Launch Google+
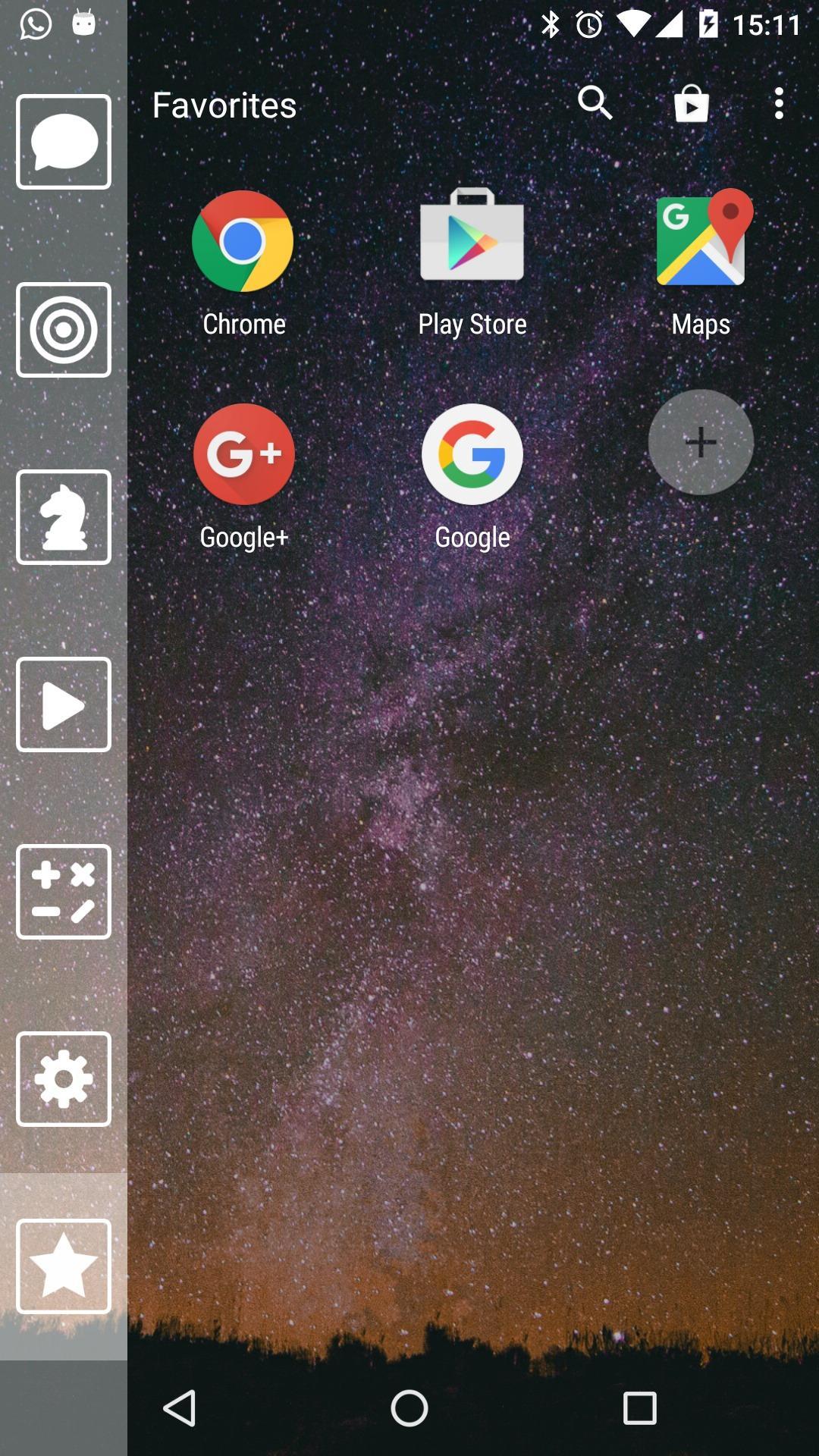This screenshot has width=819, height=1456. (x=243, y=455)
